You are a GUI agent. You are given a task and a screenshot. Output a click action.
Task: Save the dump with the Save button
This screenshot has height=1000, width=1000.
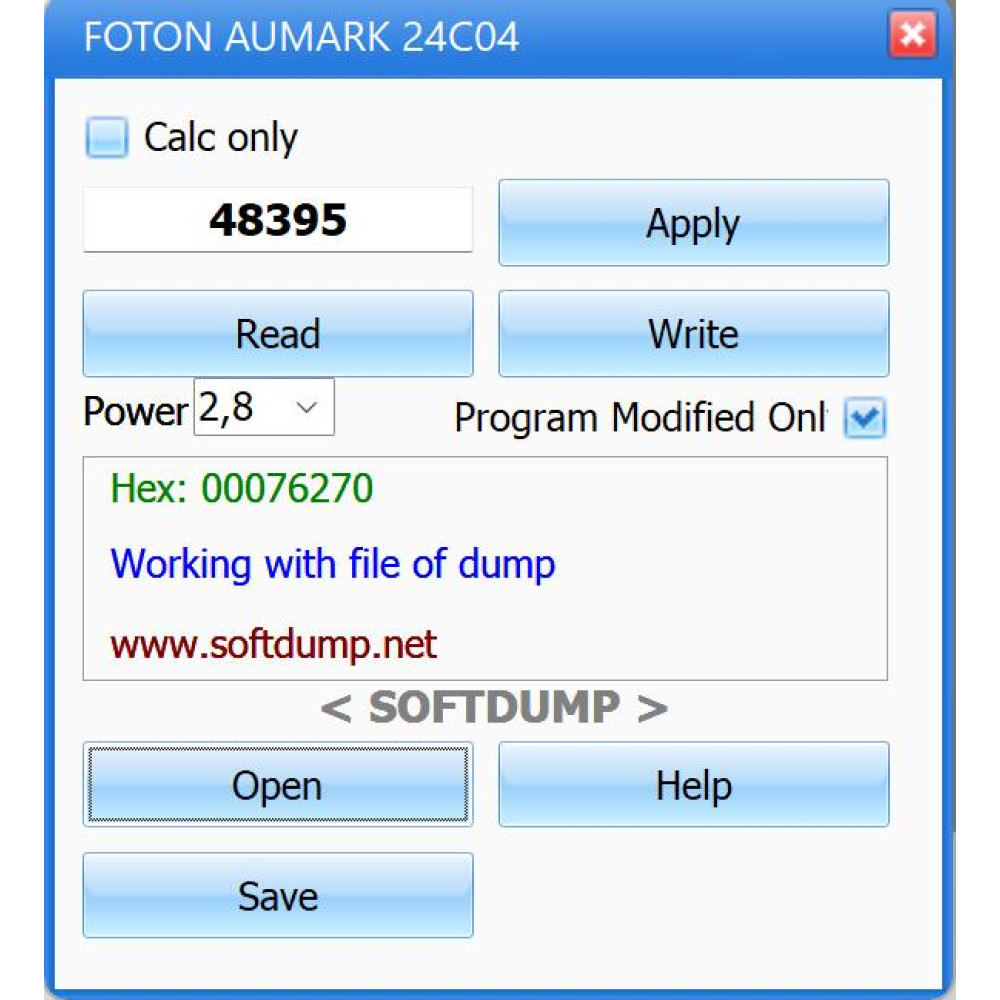point(278,895)
